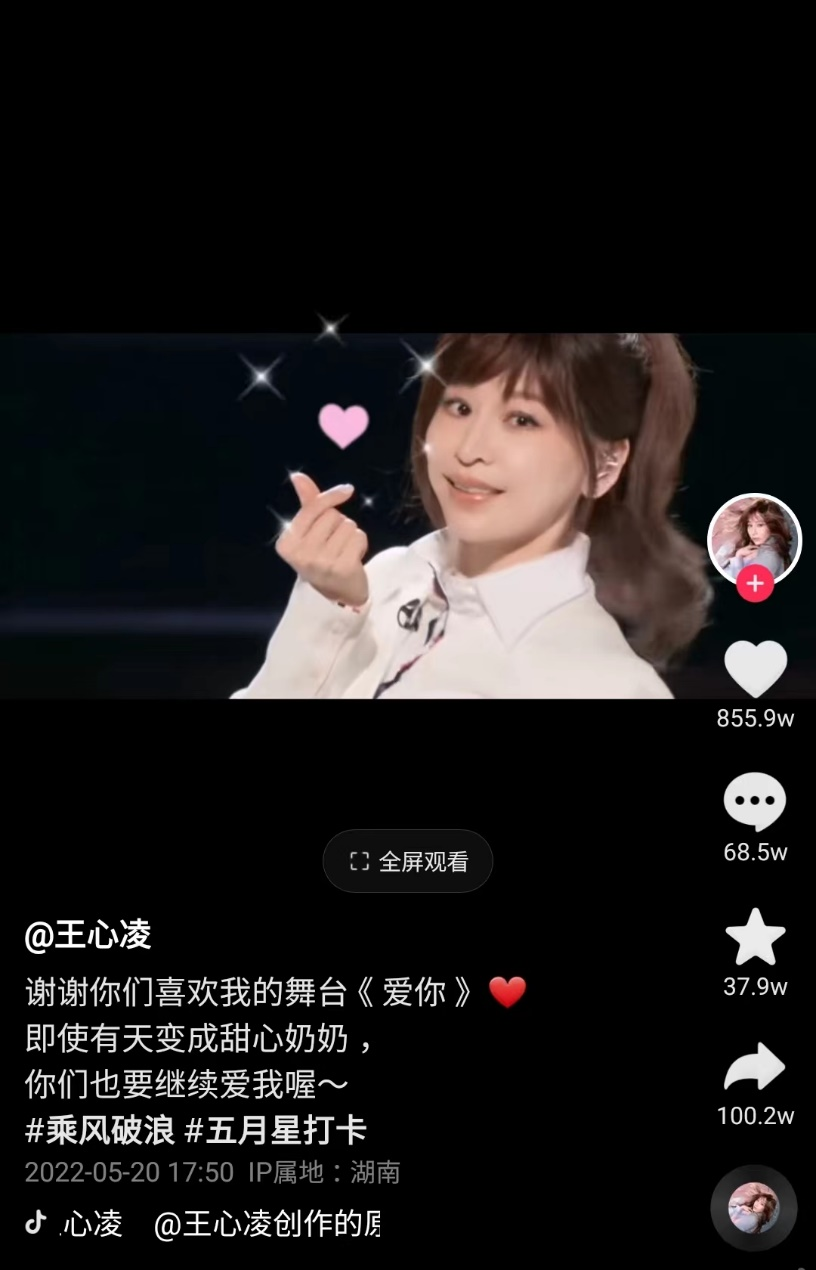Open the @王心凌 profile username
816x1270 pixels.
click(x=88, y=935)
